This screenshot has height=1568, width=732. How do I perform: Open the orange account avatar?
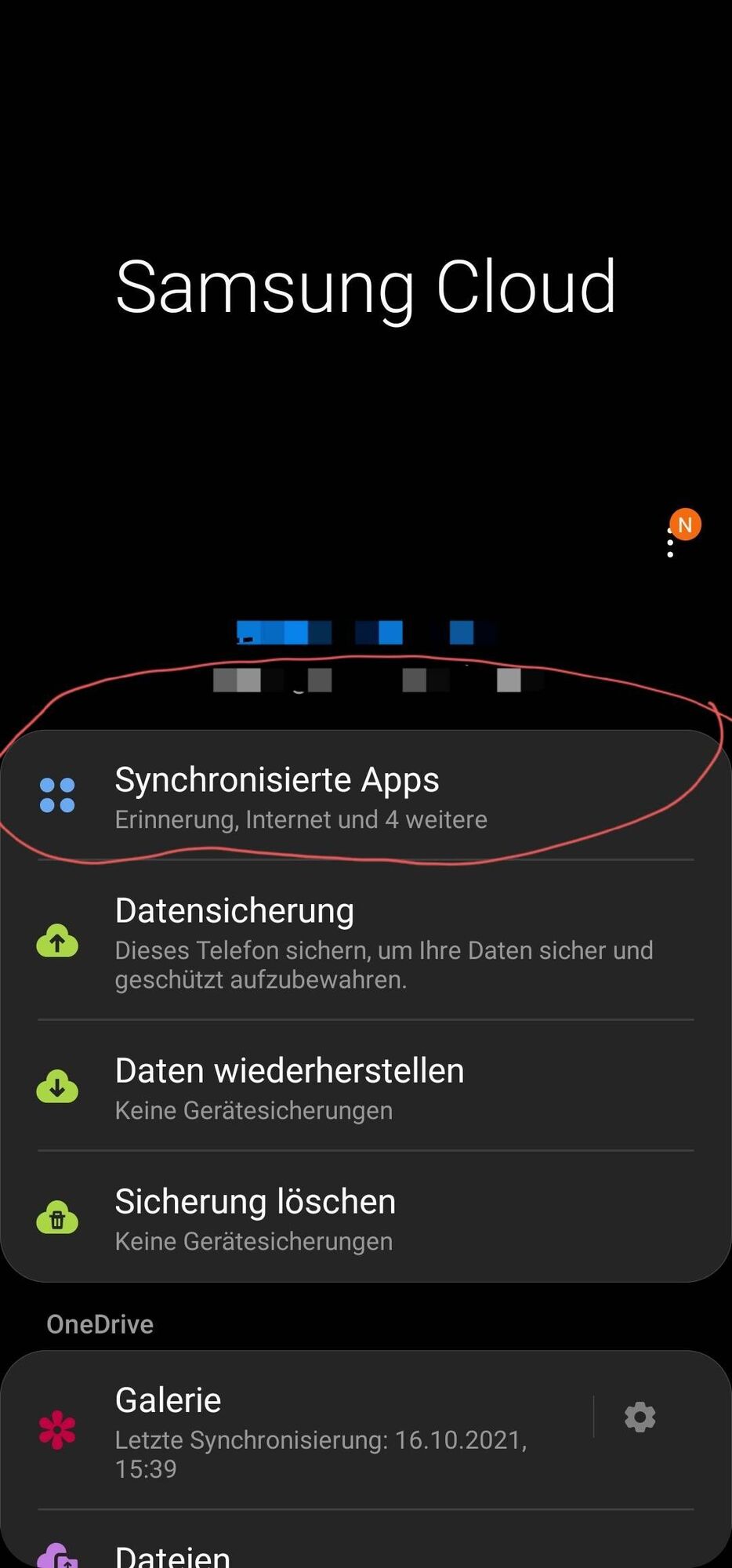tap(685, 523)
